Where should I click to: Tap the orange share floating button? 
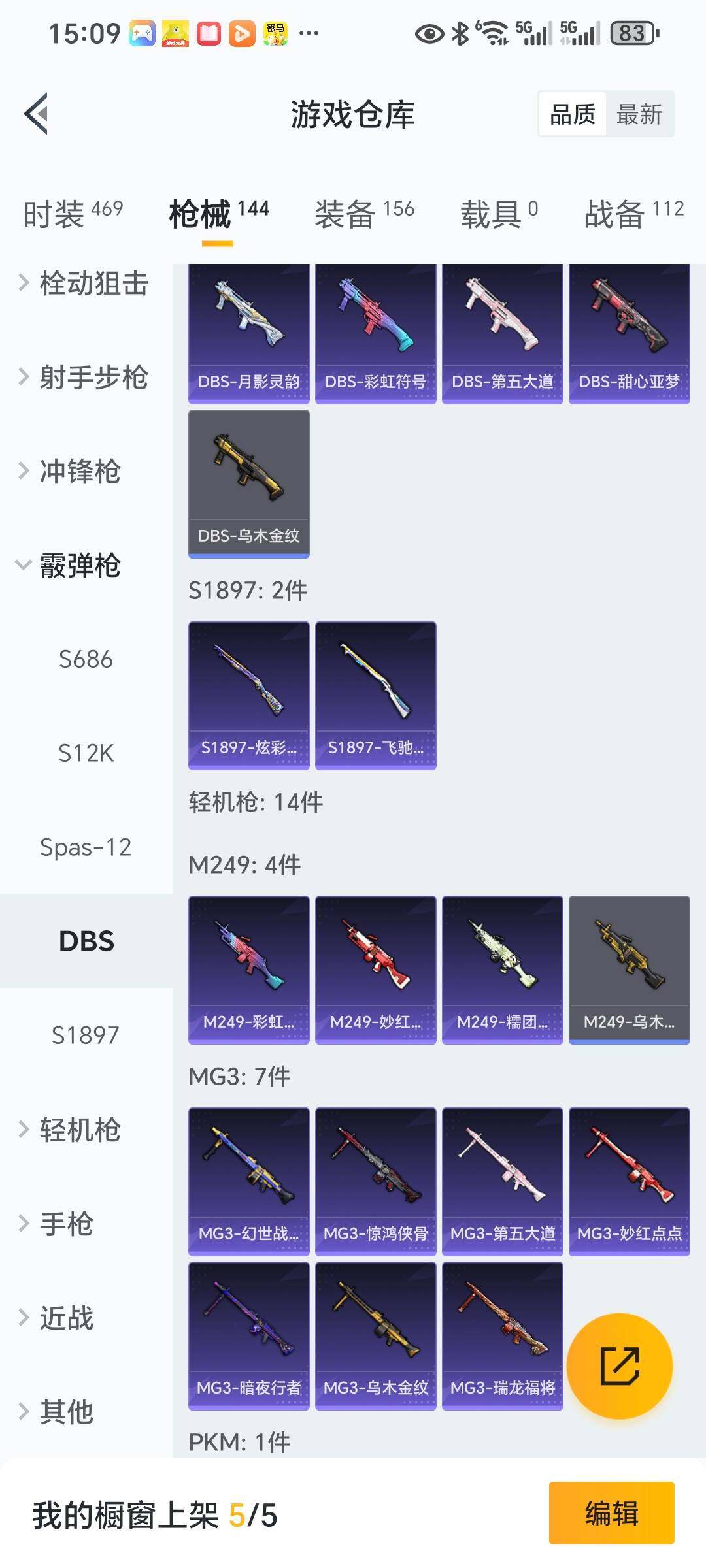point(619,1366)
